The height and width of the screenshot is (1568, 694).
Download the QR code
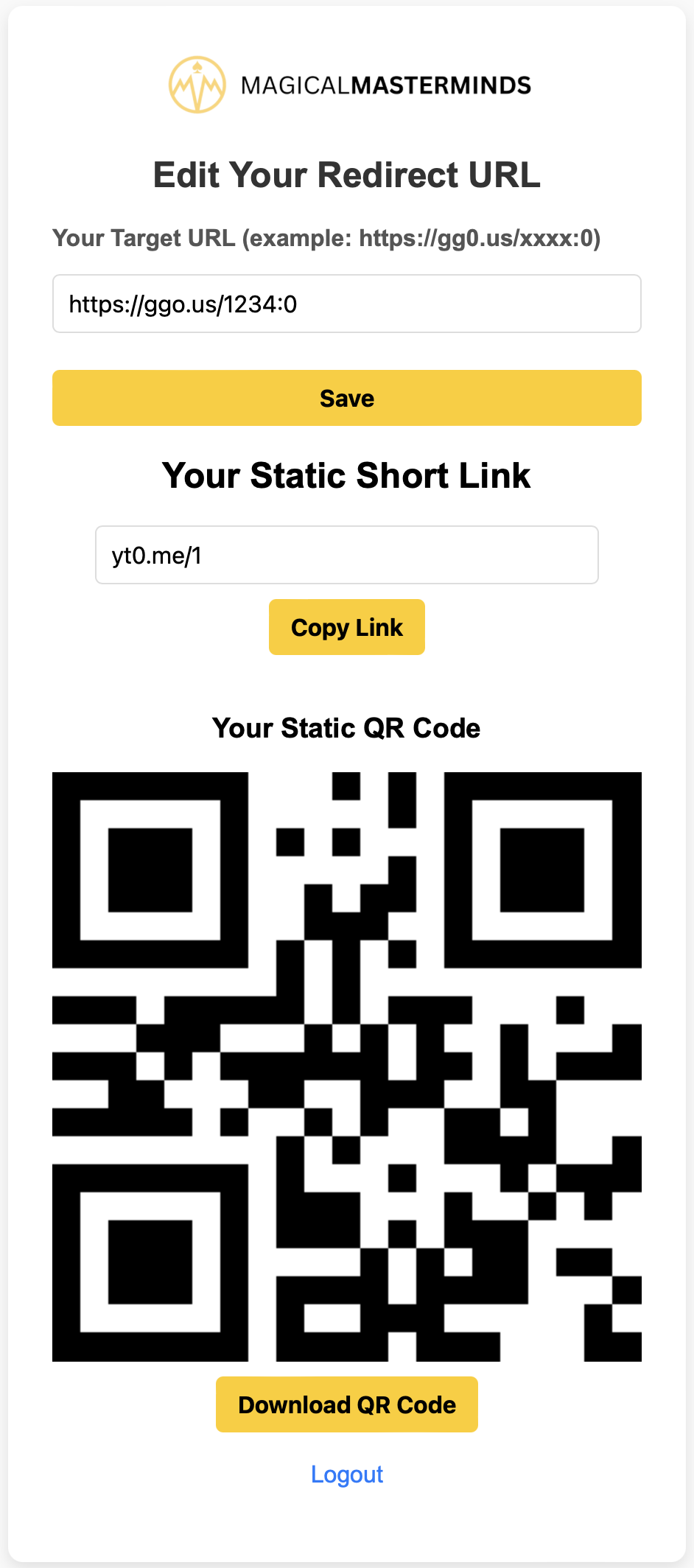(347, 1404)
